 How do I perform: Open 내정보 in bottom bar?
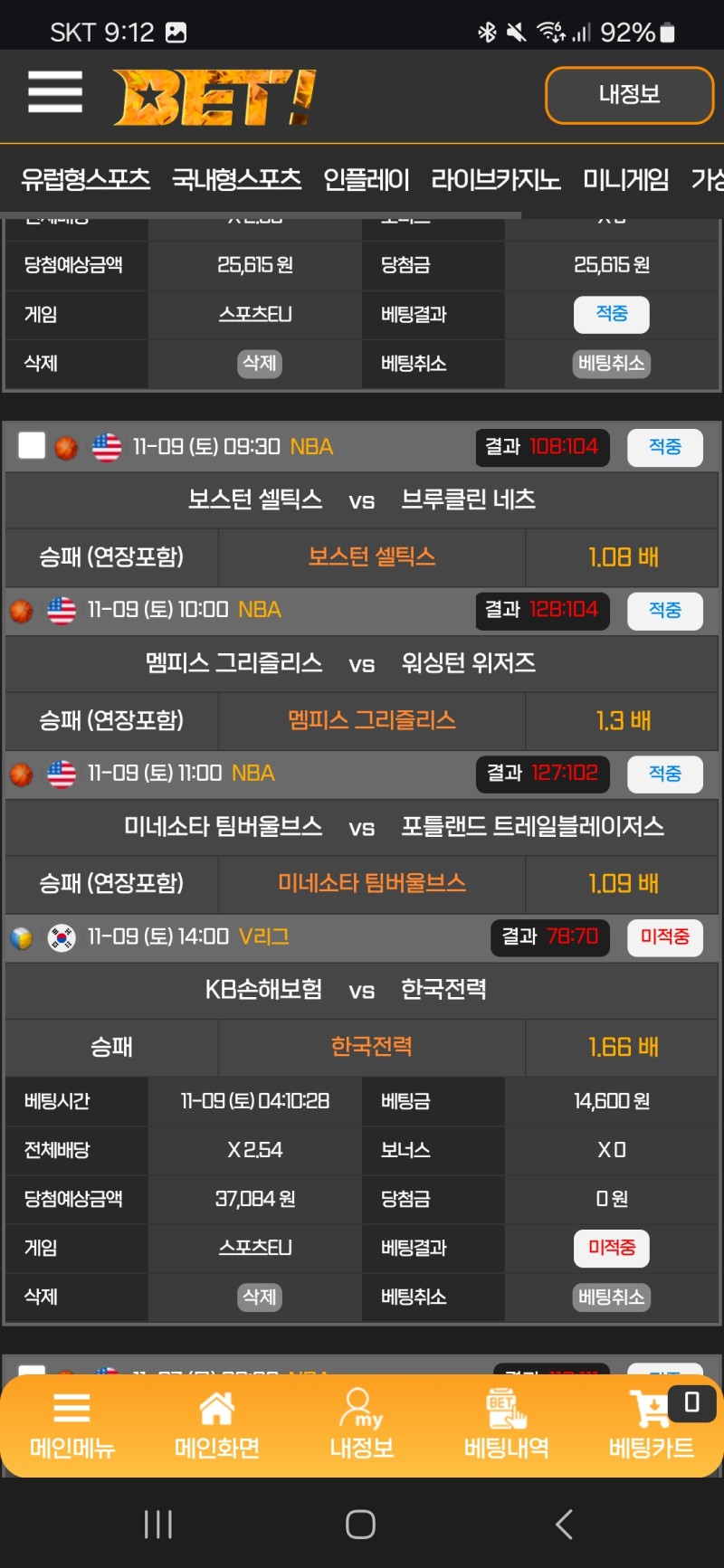coord(361,1424)
